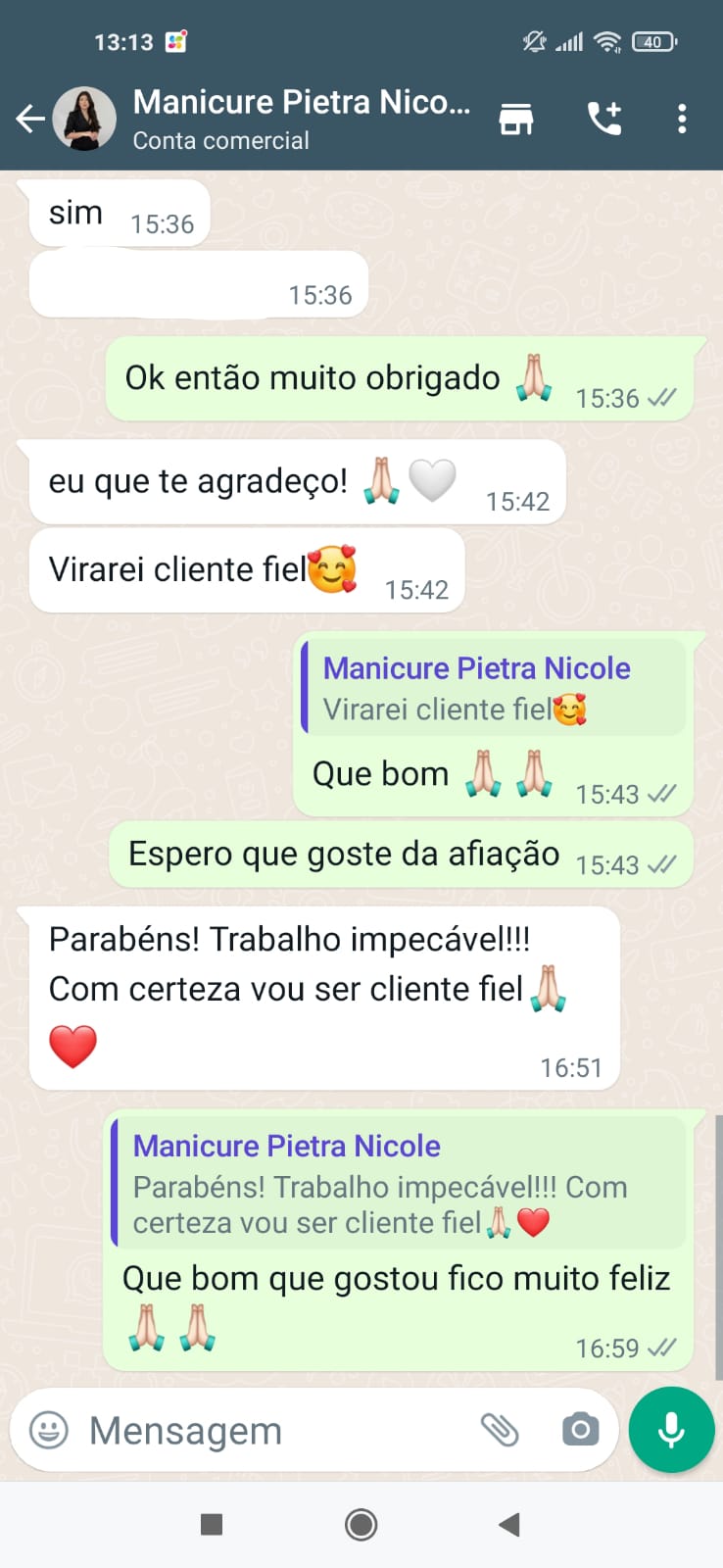Open the camera from the message bar
The height and width of the screenshot is (1568, 723).
pos(580,1430)
